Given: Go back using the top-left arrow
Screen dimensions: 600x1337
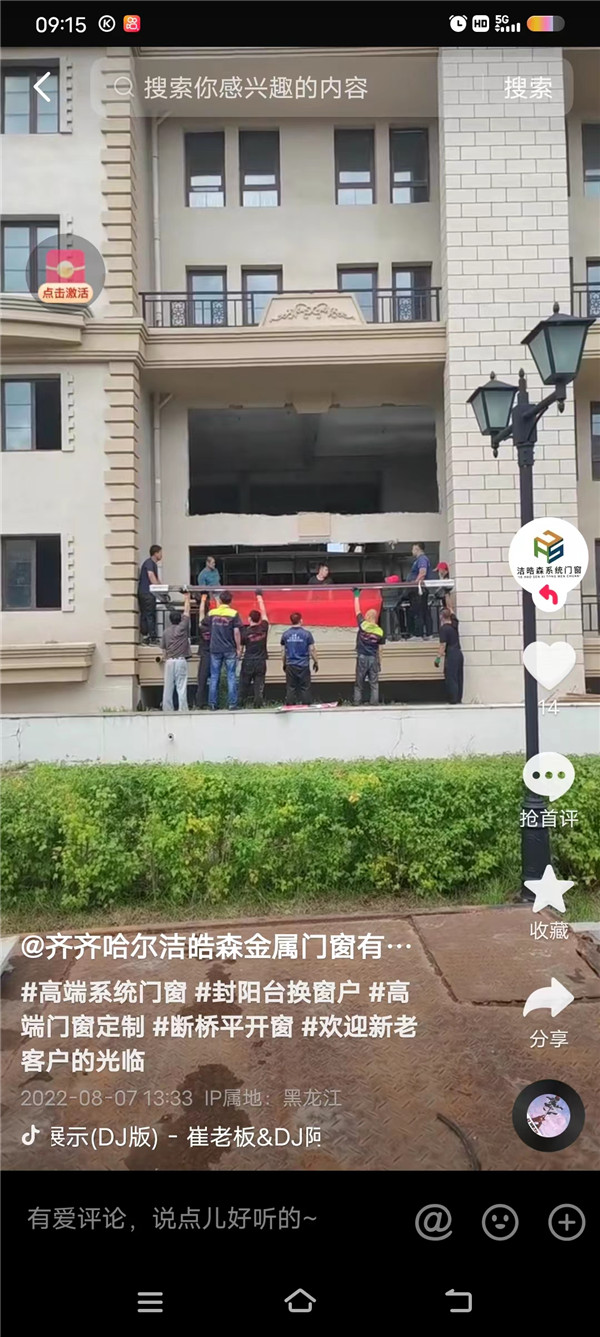Looking at the screenshot, I should click(x=41, y=87).
